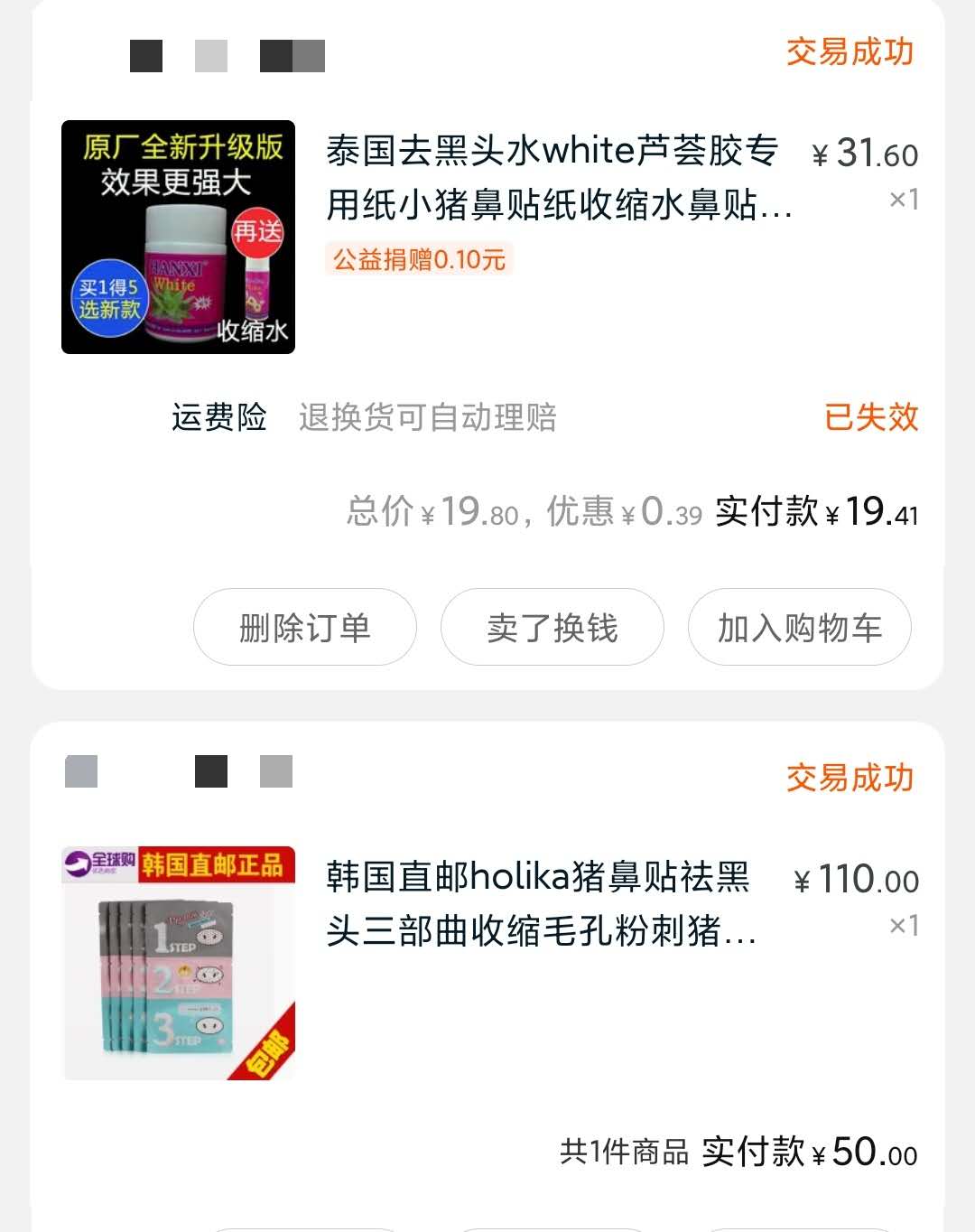Click 已失效 for shipping insurance details
The height and width of the screenshot is (1232, 975).
[870, 417]
